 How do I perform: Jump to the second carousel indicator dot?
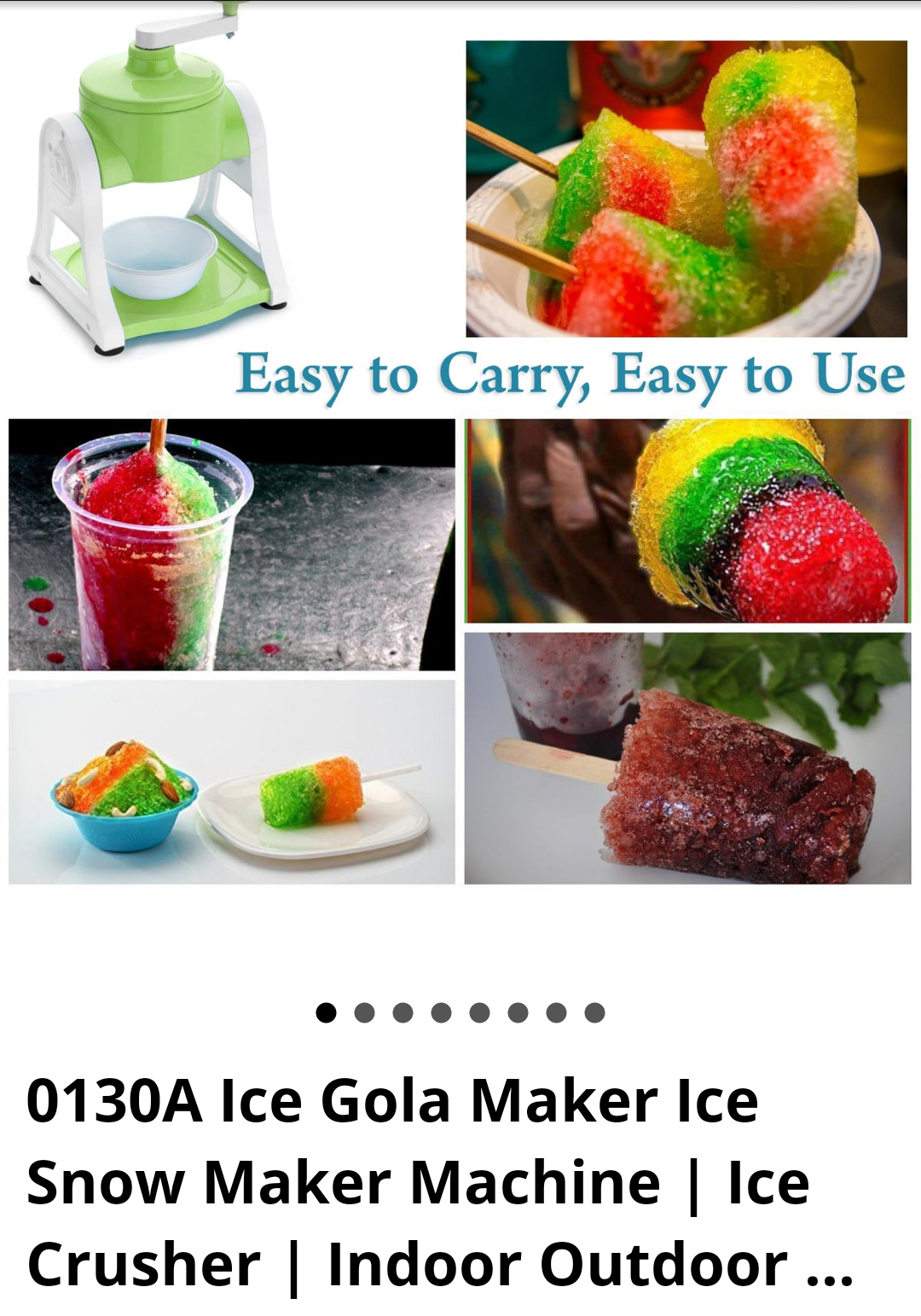coord(364,1012)
